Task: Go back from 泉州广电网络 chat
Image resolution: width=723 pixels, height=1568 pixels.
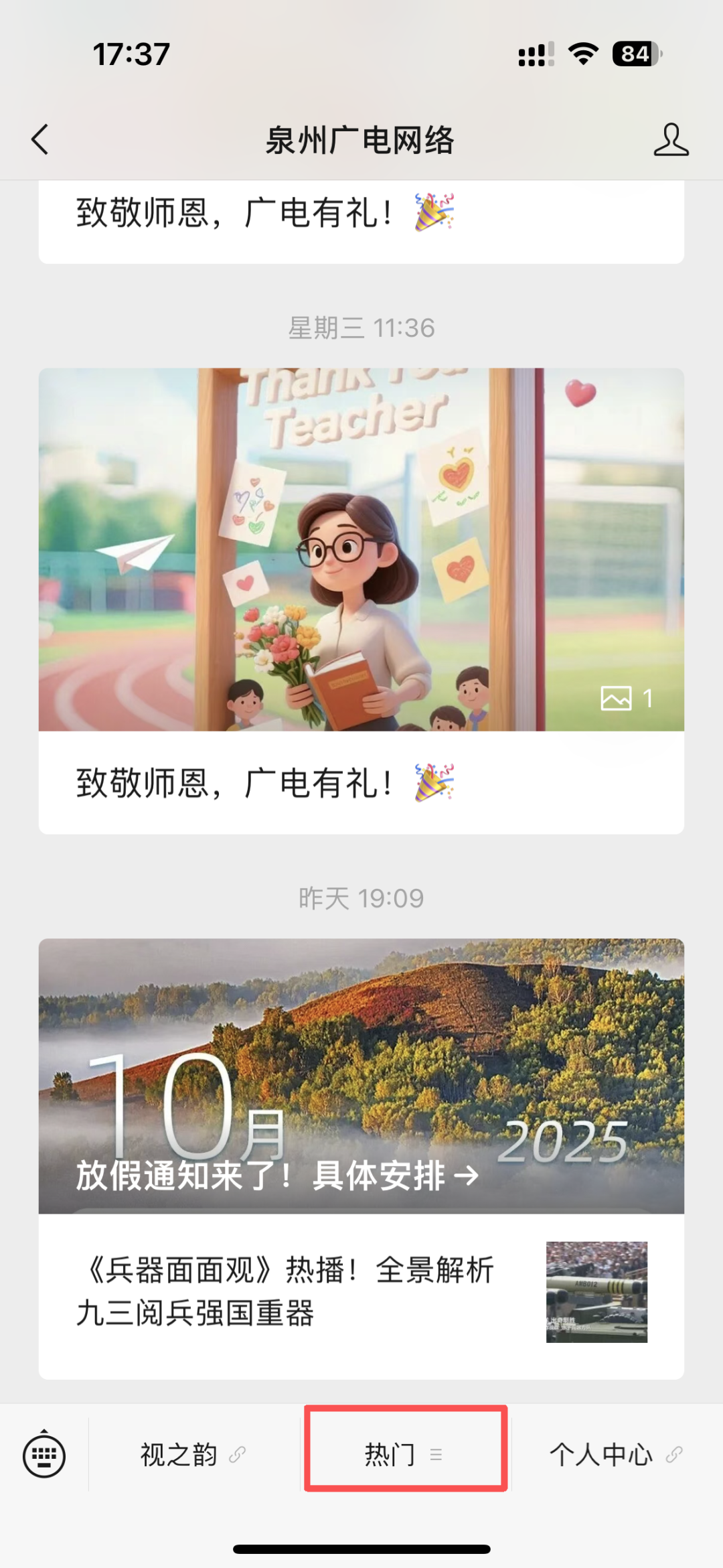Action: pyautogui.click(x=40, y=140)
